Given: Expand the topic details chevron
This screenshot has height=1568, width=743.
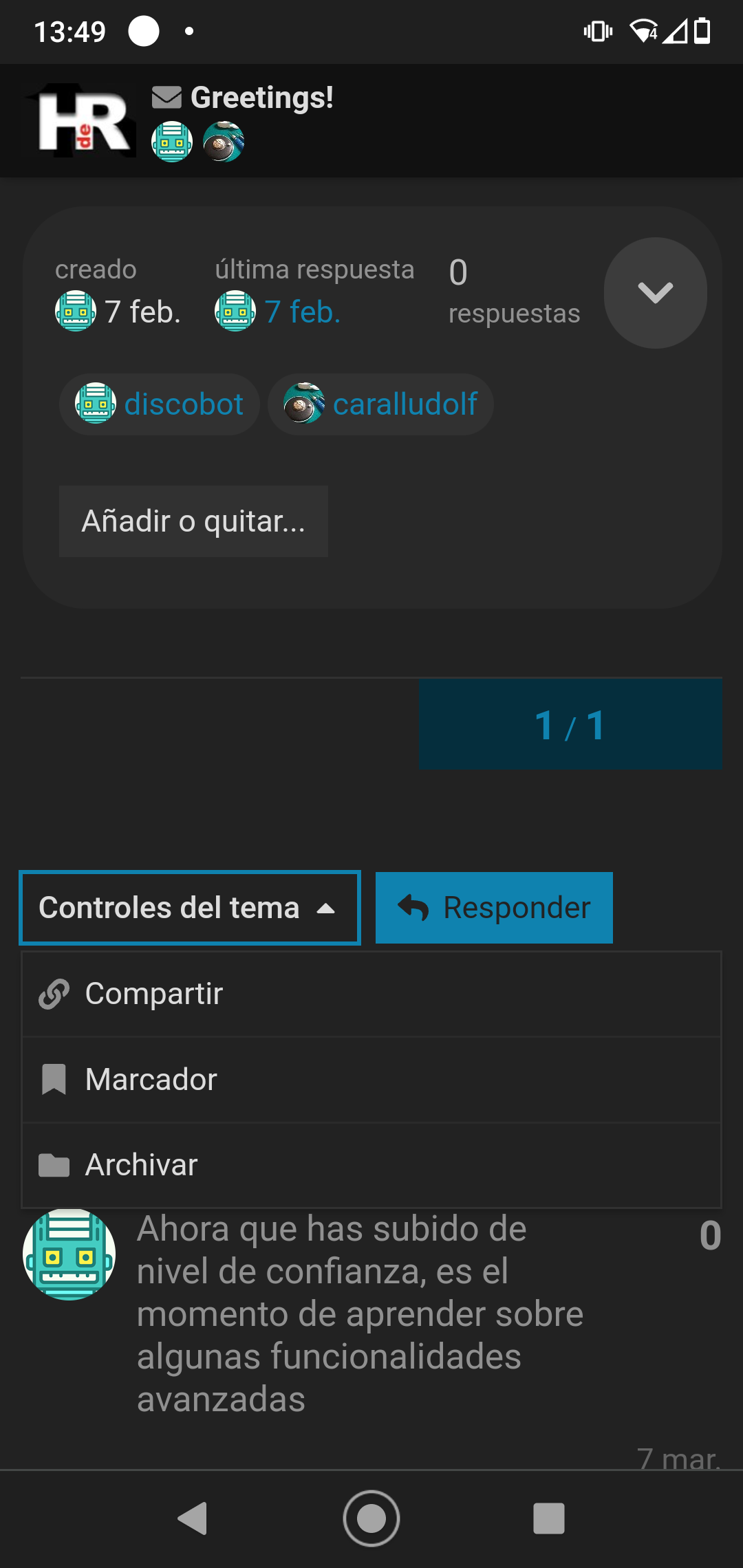Looking at the screenshot, I should click(x=655, y=293).
